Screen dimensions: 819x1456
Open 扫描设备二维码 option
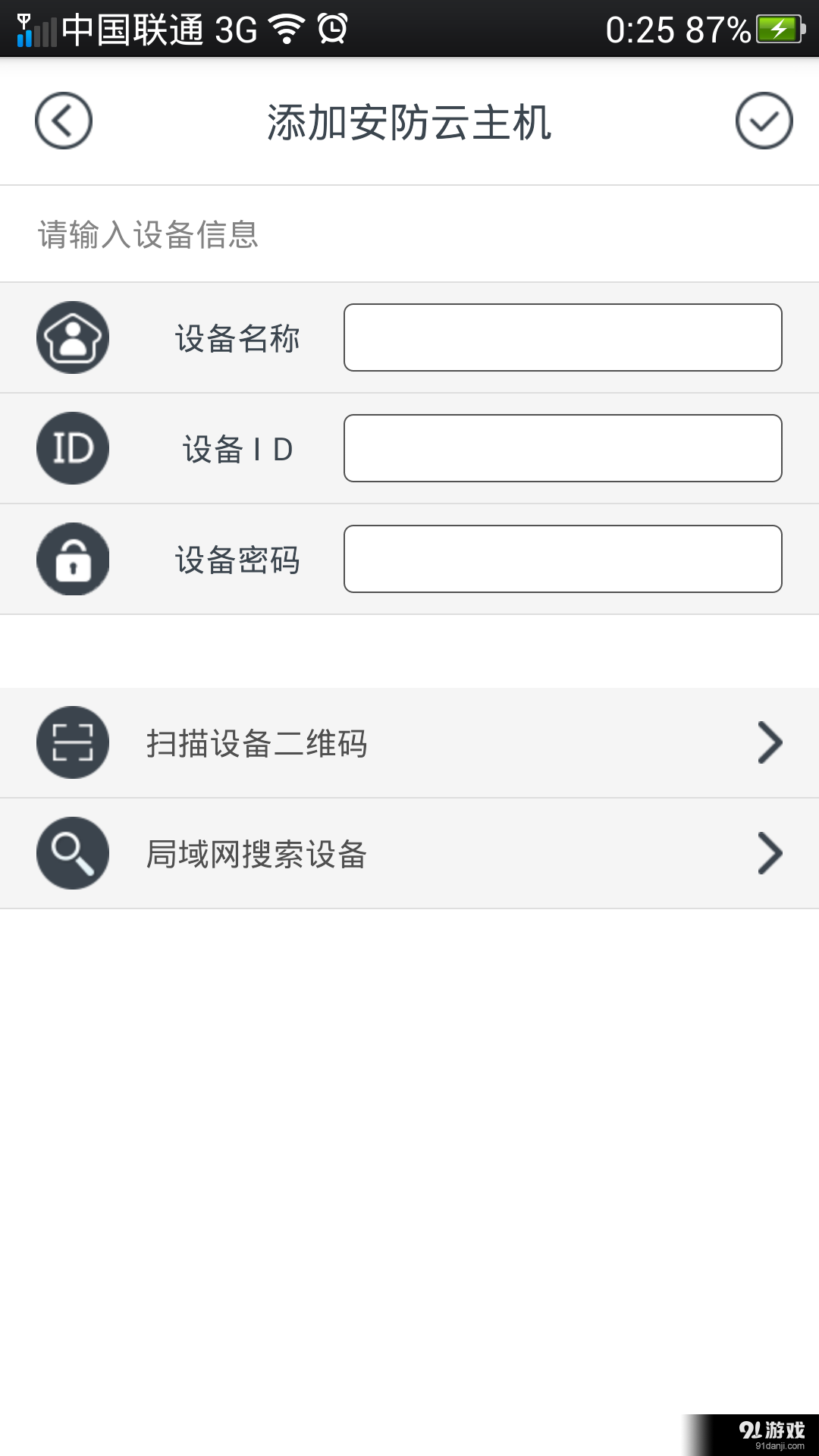pos(258,743)
